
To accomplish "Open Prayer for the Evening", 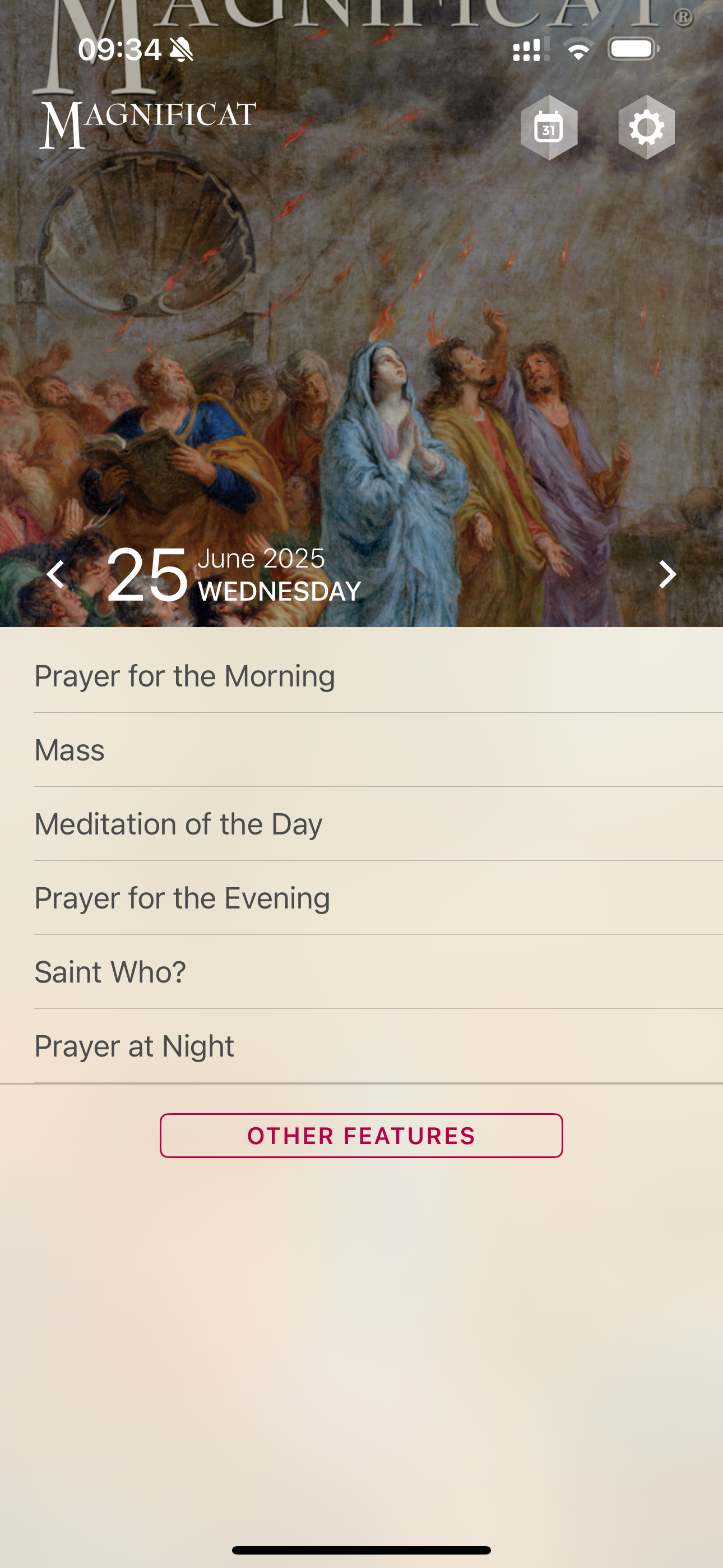I will click(182, 897).
